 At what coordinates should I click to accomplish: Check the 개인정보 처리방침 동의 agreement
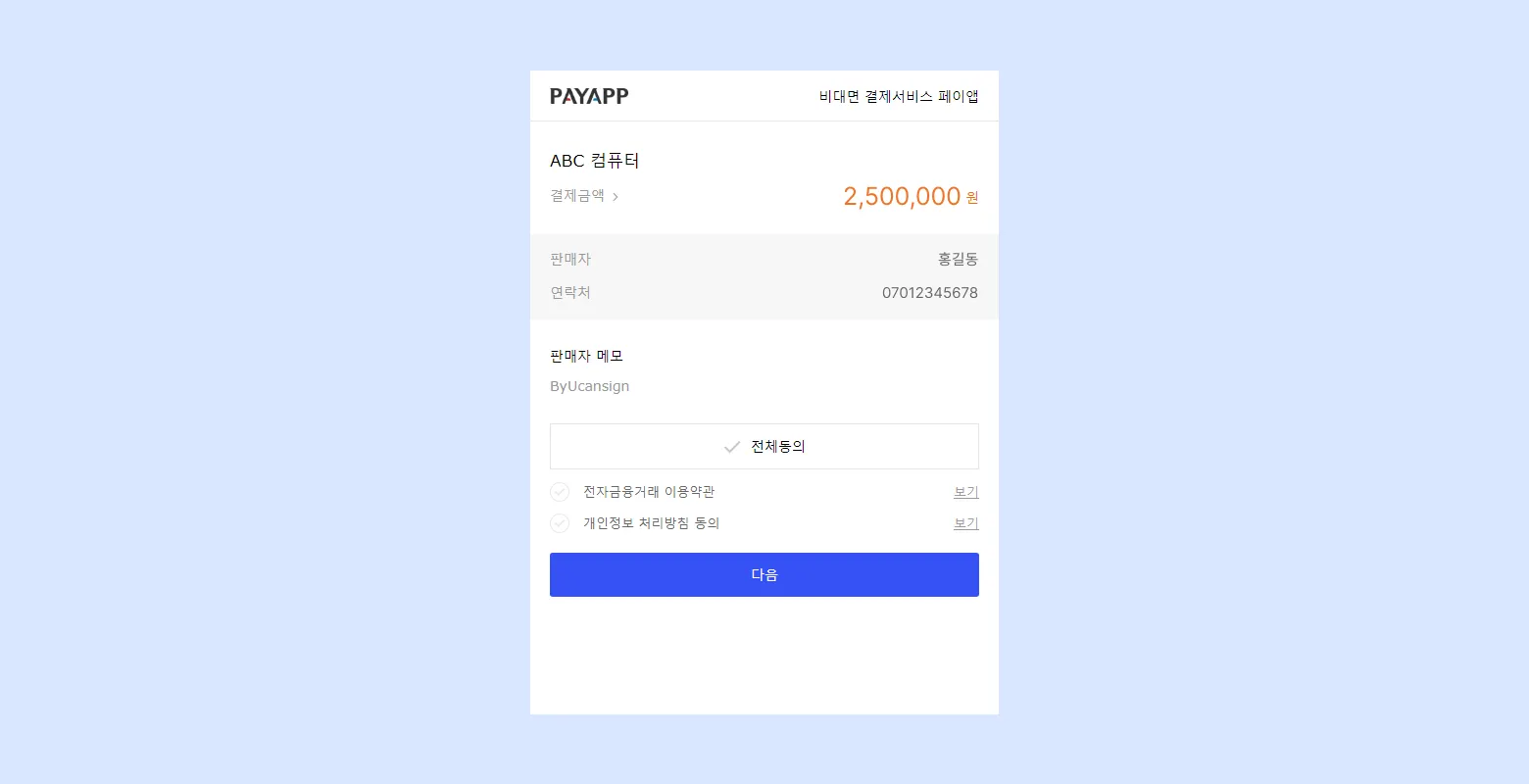560,523
